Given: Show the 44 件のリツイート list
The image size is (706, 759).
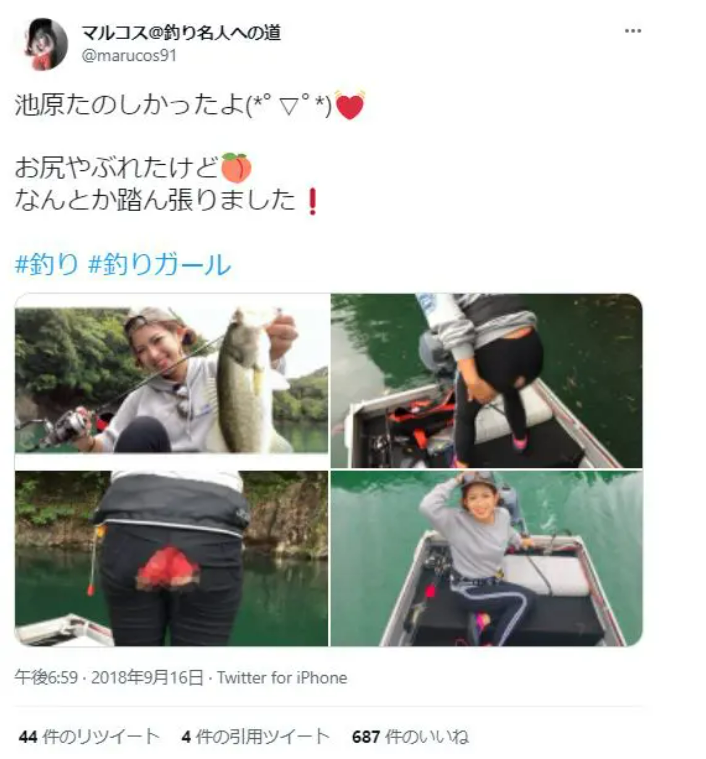Looking at the screenshot, I should pos(89,737).
